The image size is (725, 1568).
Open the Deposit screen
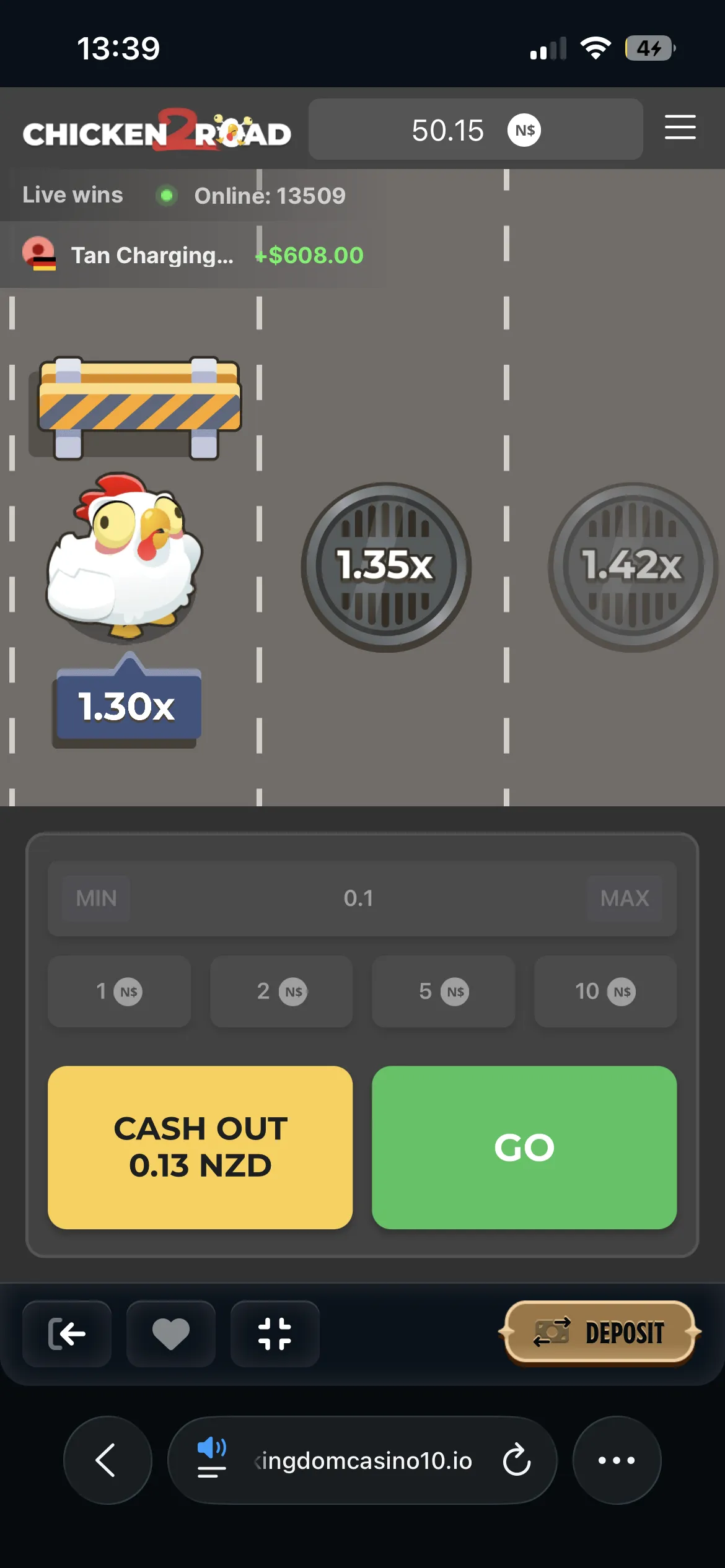600,1333
